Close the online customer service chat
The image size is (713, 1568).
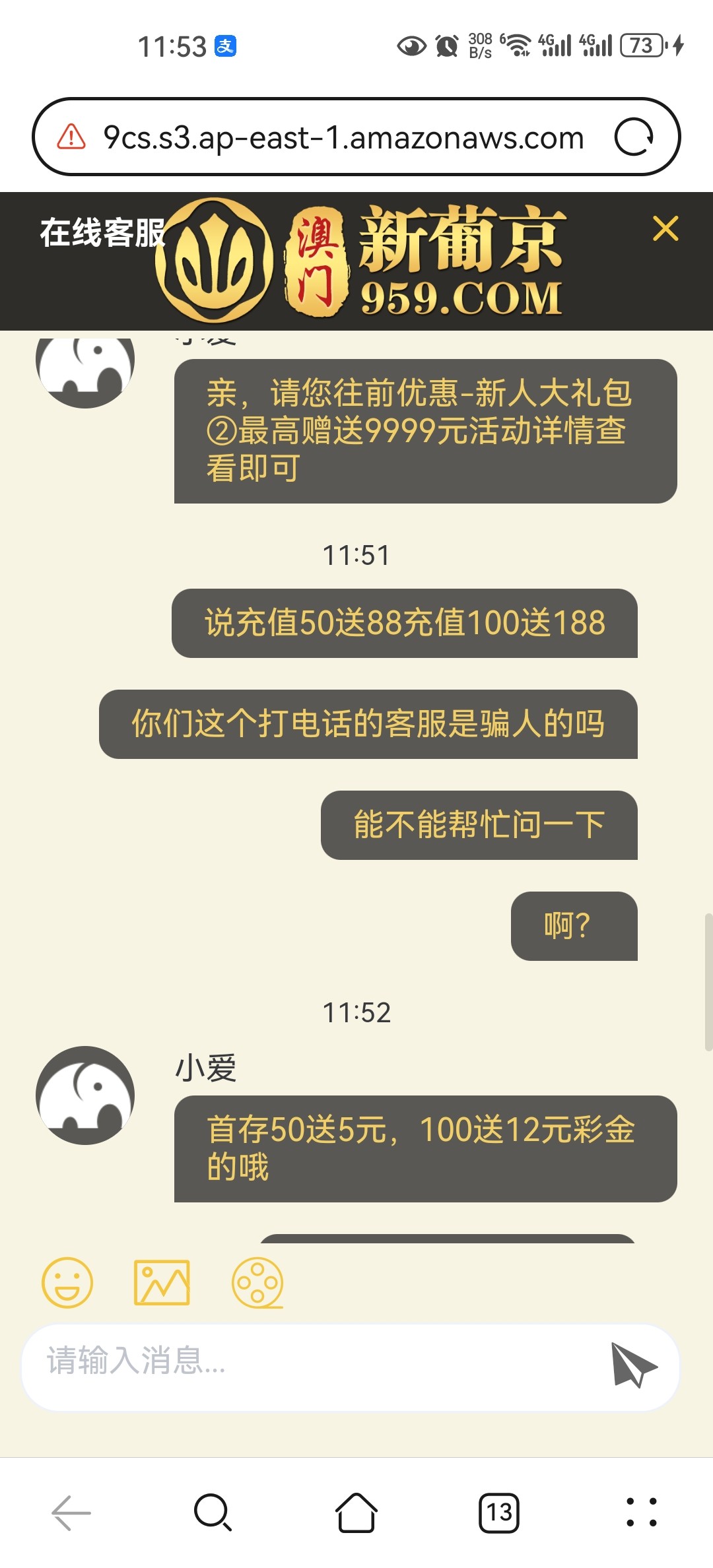coord(665,229)
